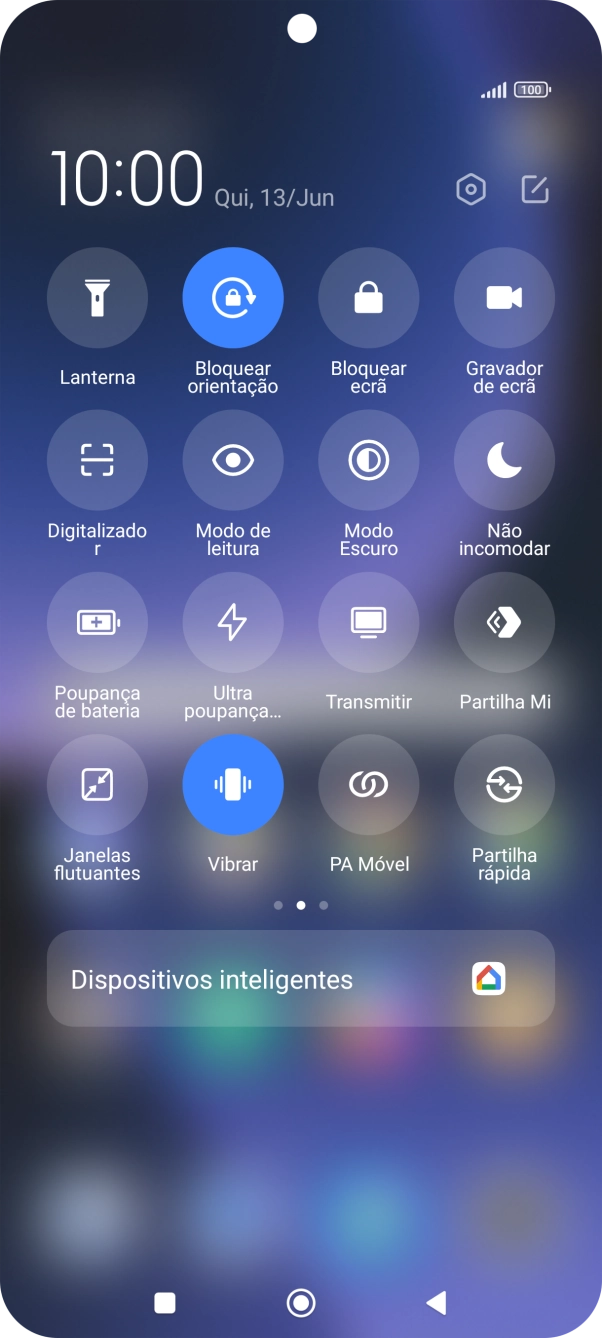Toggle Janelas flutuantes
The width and height of the screenshot is (602, 1338).
point(97,785)
